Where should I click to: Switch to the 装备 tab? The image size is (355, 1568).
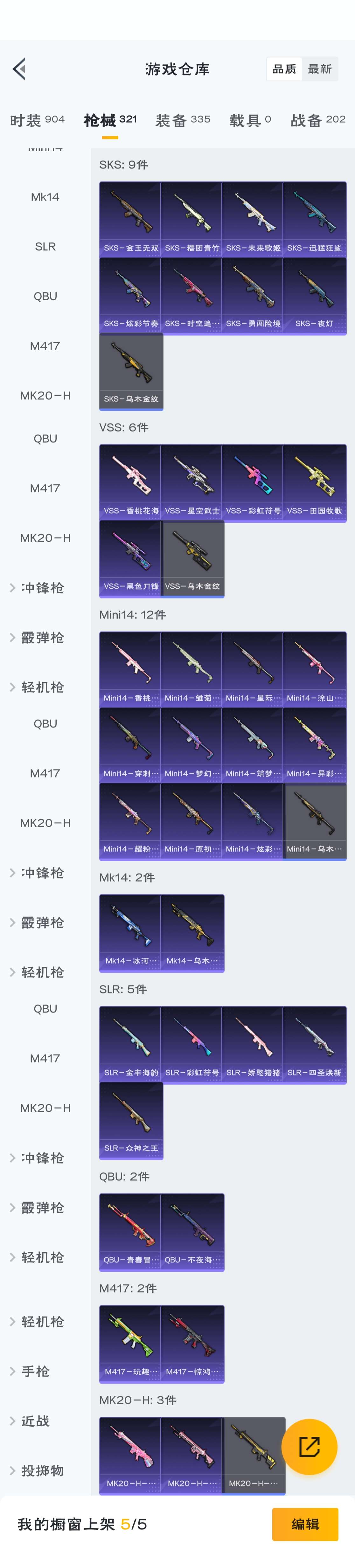182,120
